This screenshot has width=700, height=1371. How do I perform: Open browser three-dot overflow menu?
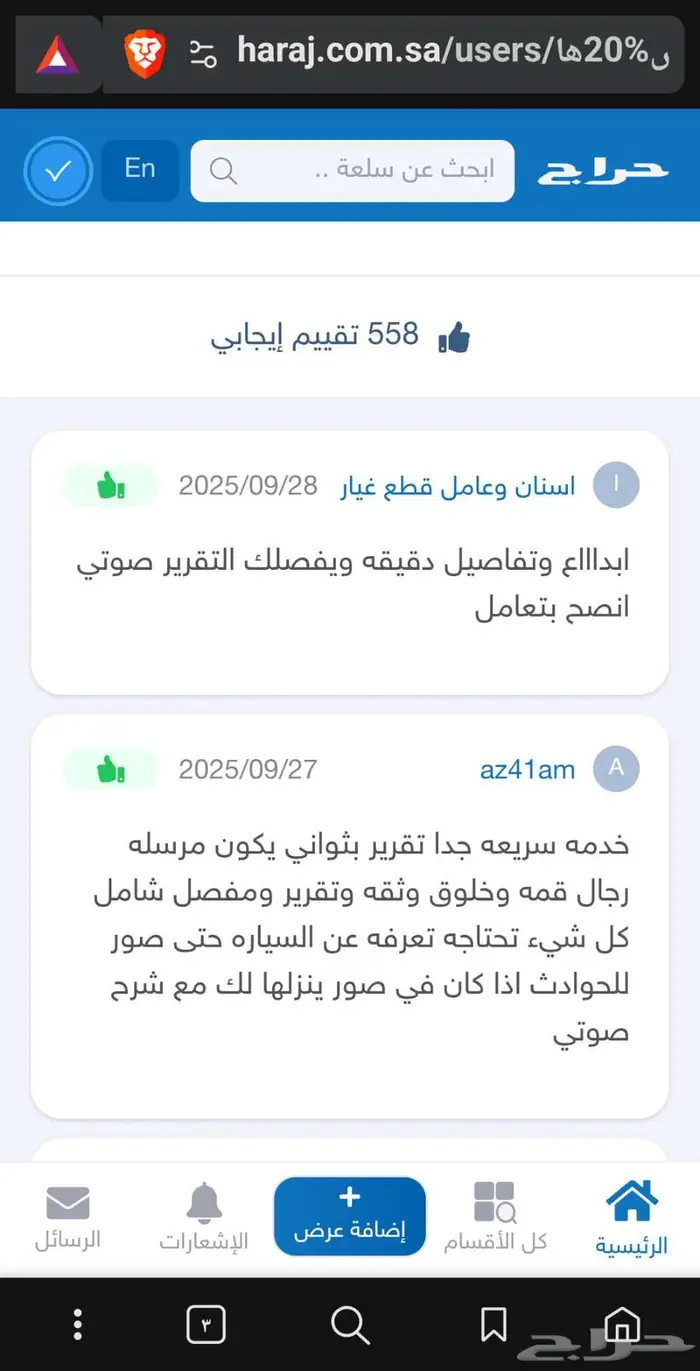78,1325
